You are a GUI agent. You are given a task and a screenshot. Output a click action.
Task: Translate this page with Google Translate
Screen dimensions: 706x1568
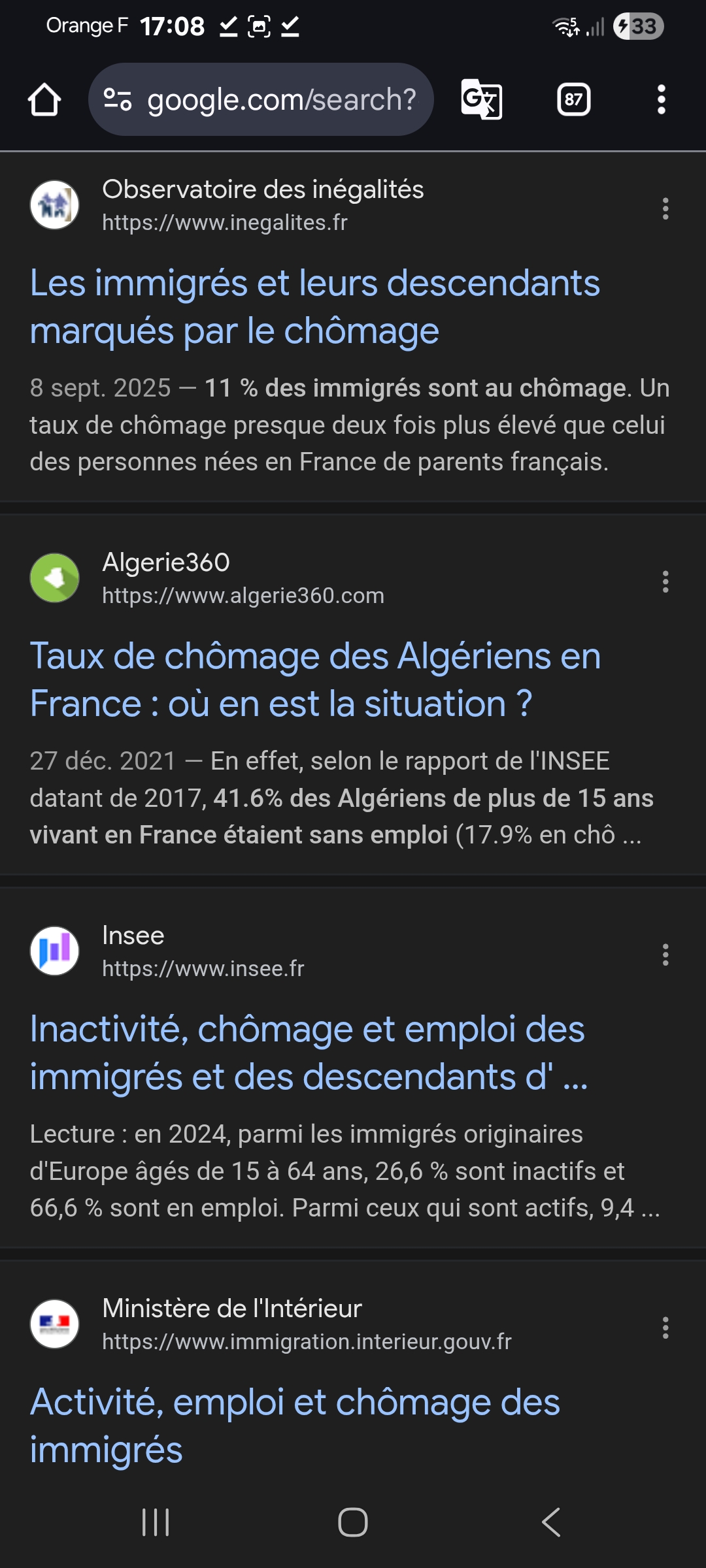[481, 100]
